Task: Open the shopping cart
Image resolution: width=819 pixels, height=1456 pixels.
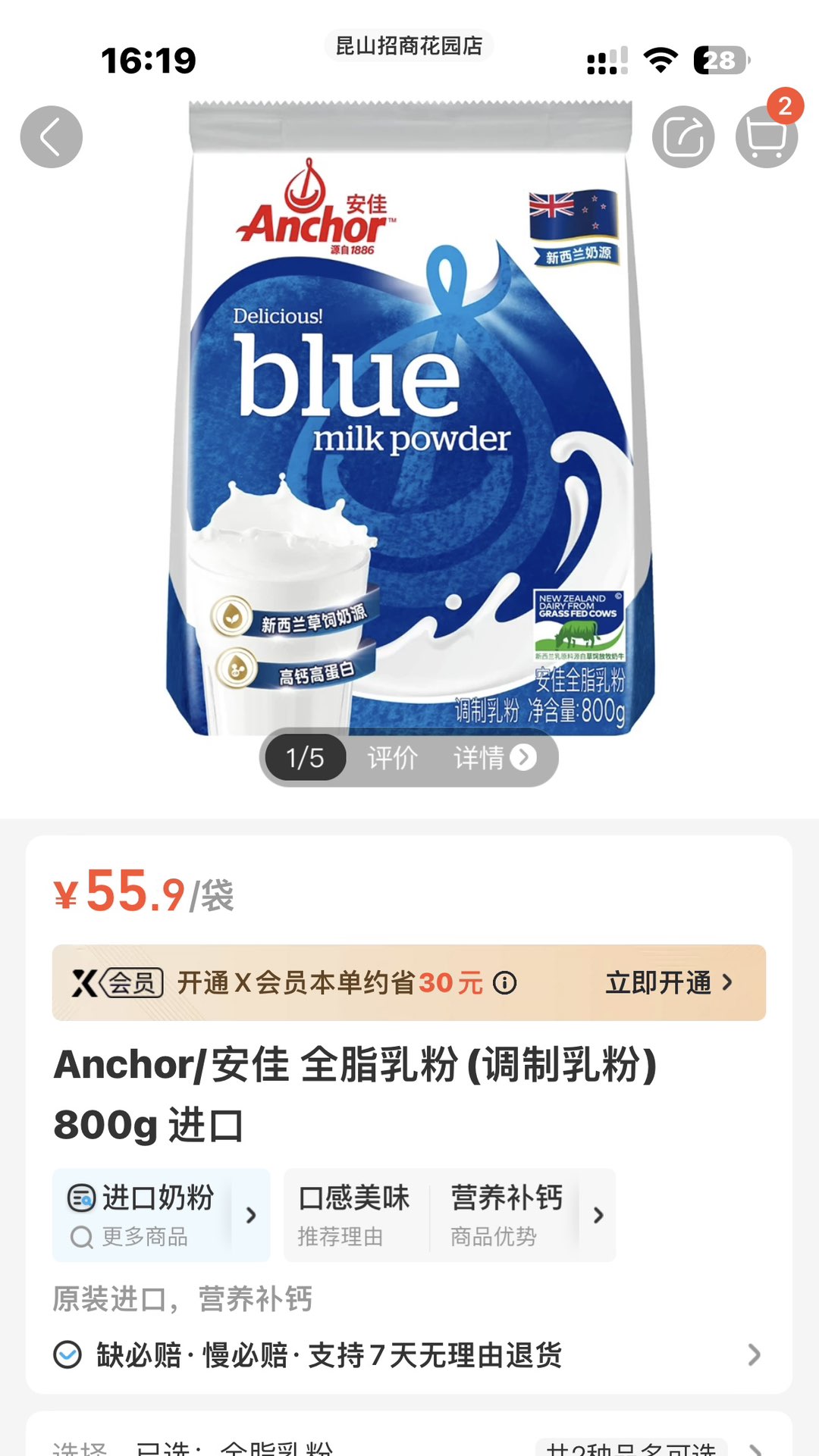Action: click(x=766, y=137)
